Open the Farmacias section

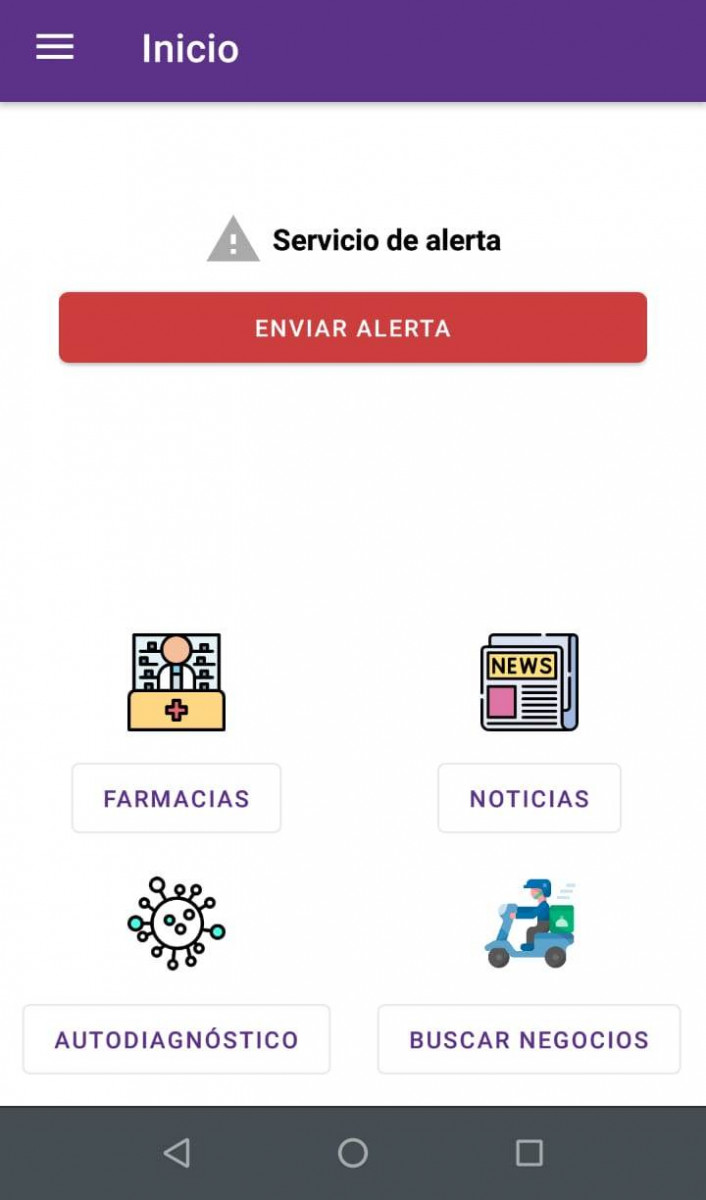[x=176, y=798]
